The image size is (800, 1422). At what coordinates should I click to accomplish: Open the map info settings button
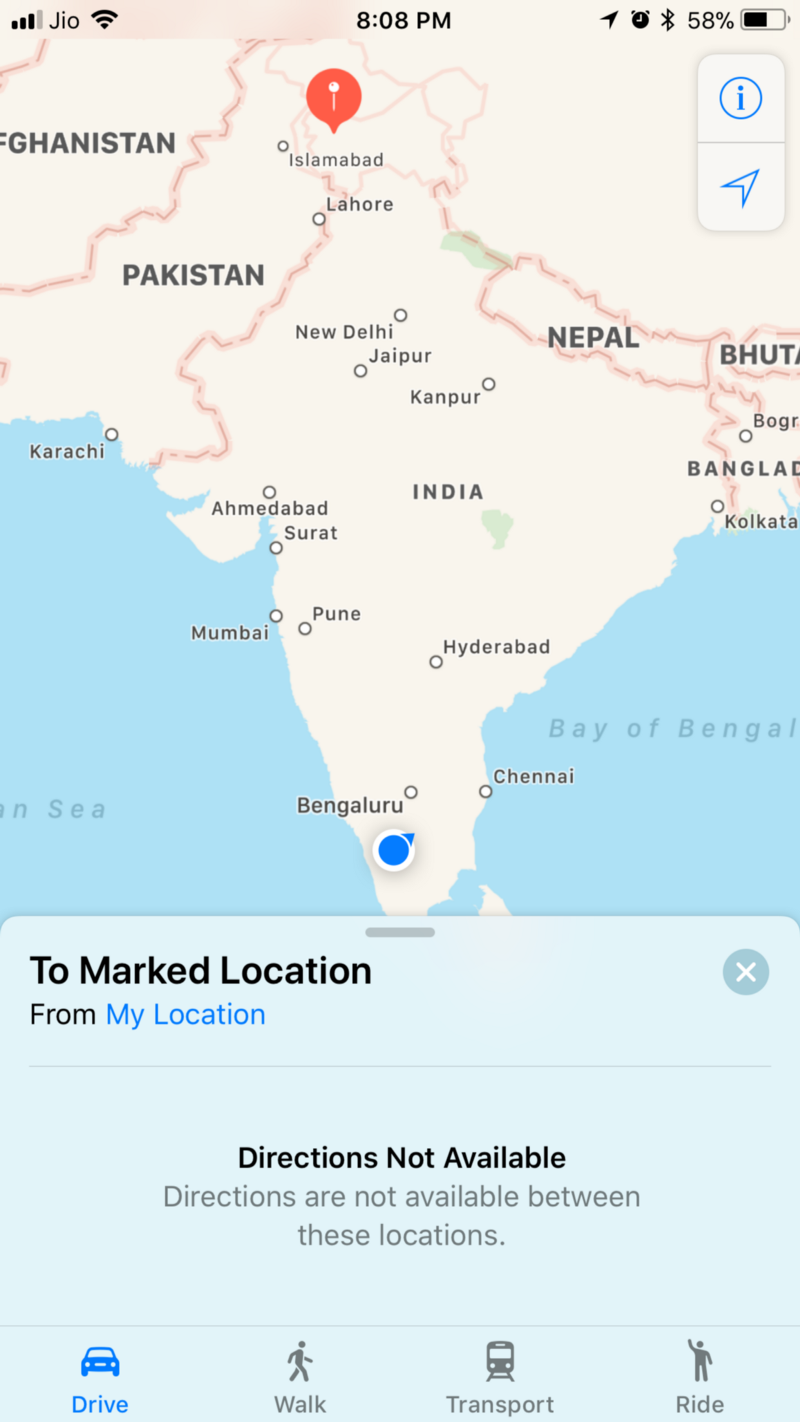coord(741,98)
